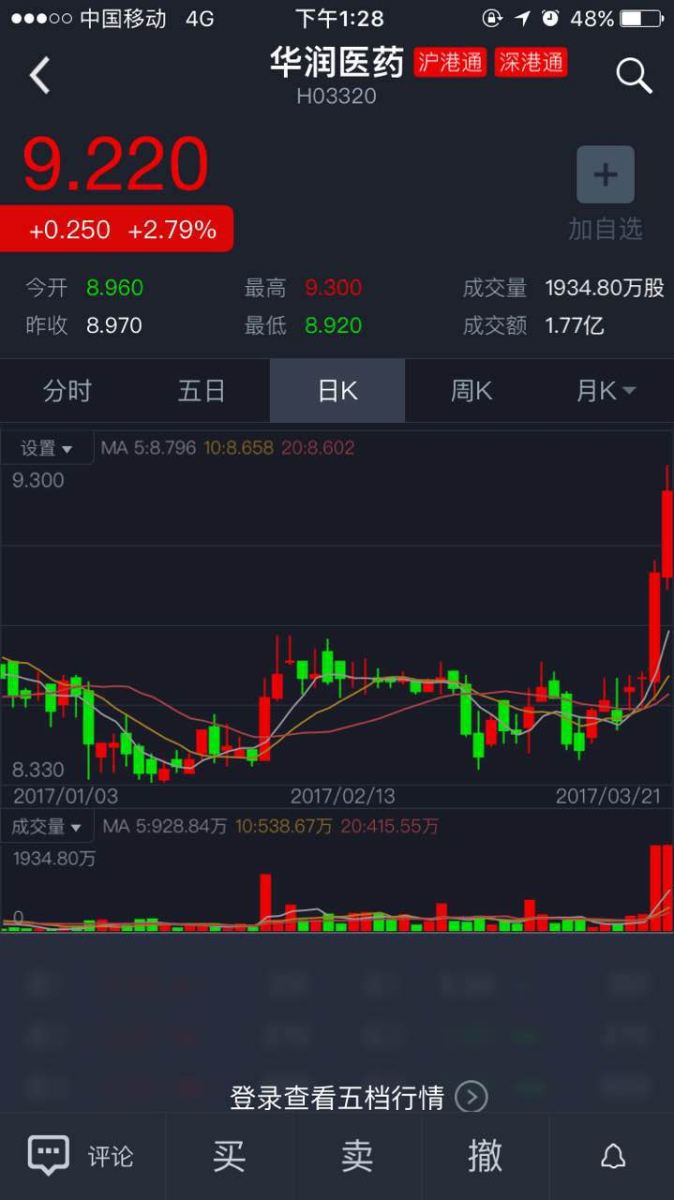Open the price alert bell

pos(612,1157)
